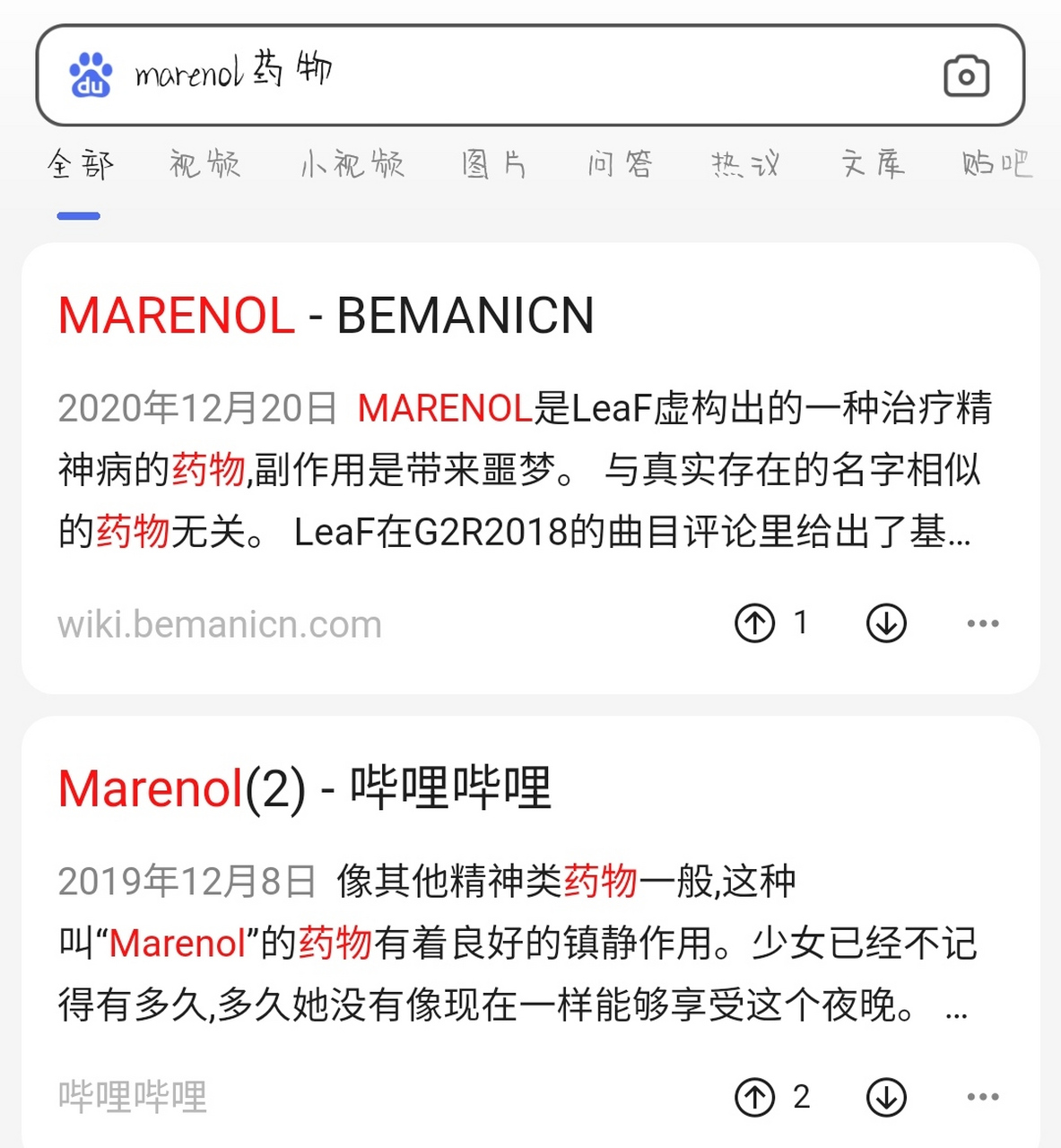Viewport: 1061px width, 1148px height.
Task: Open the Marenol(2) - 哔哩哔哩 result
Action: 306,788
